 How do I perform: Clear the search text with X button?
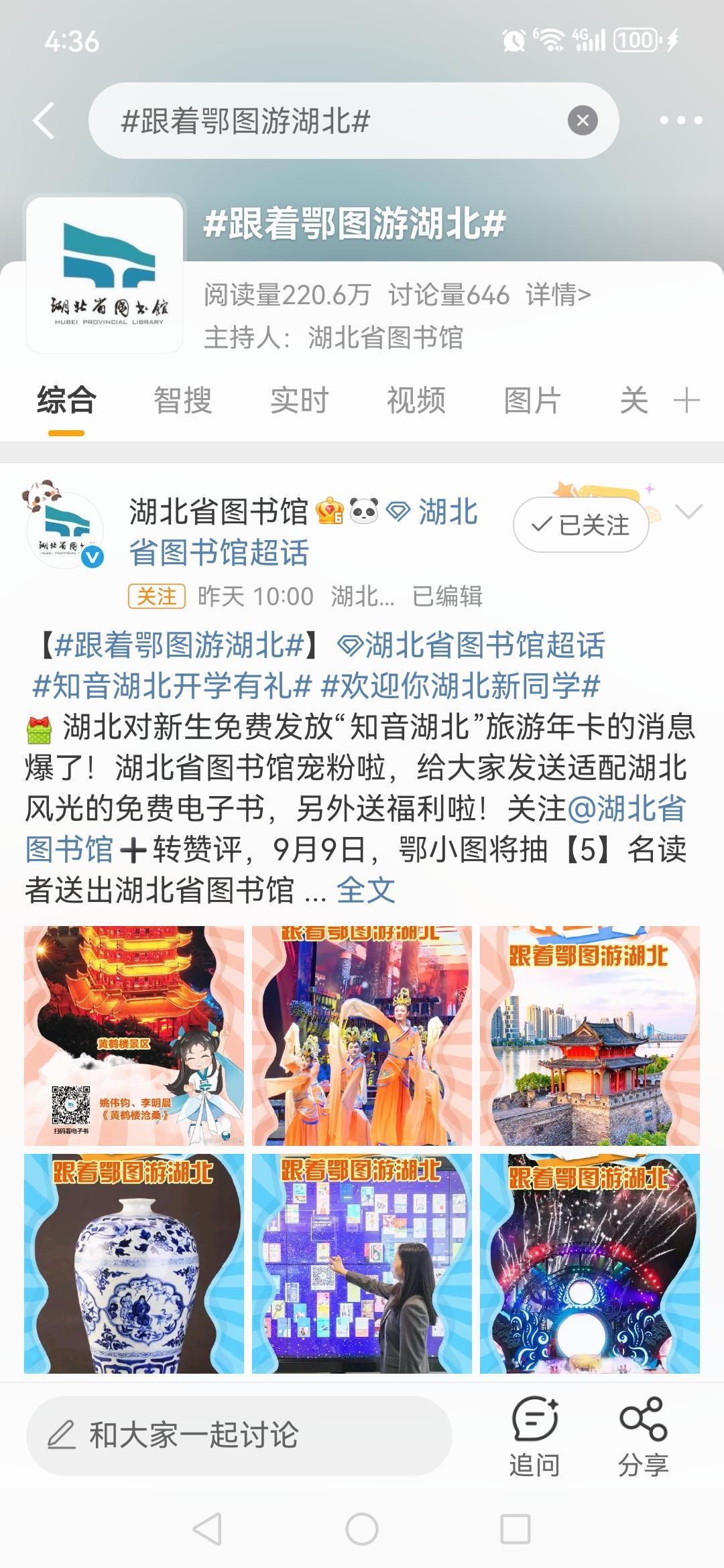tap(583, 121)
